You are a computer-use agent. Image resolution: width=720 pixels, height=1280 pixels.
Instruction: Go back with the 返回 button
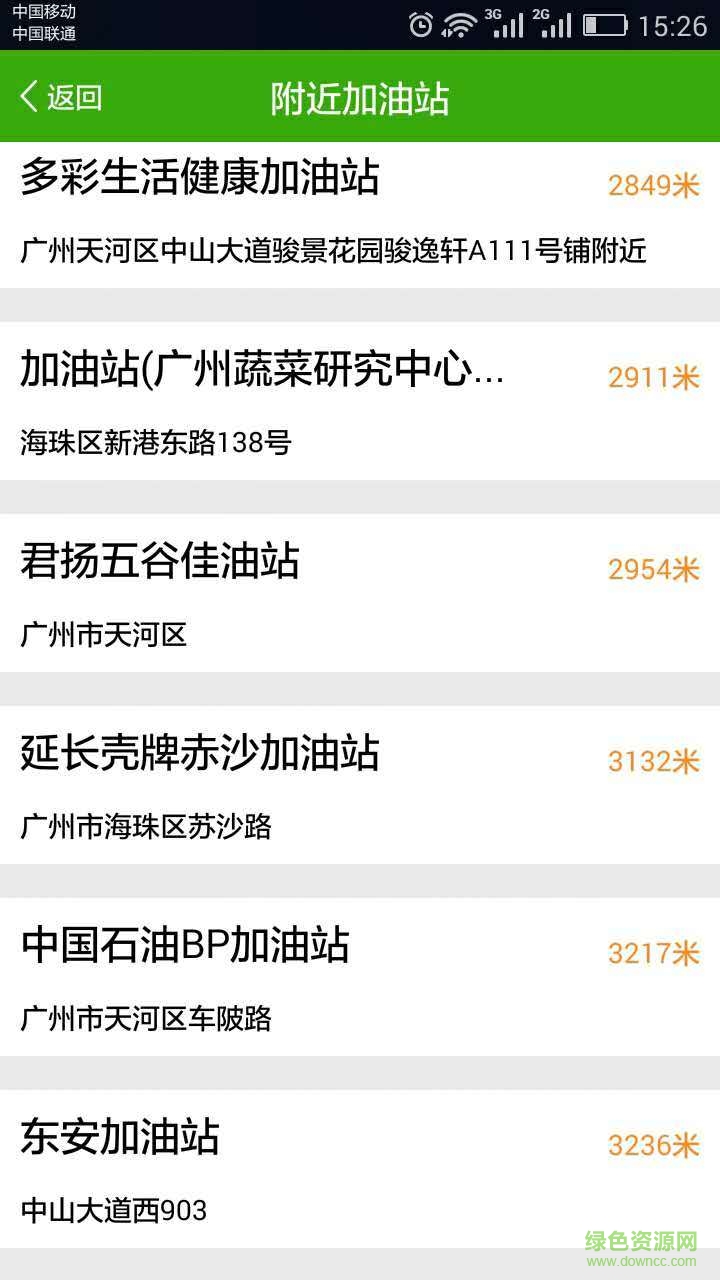point(62,97)
